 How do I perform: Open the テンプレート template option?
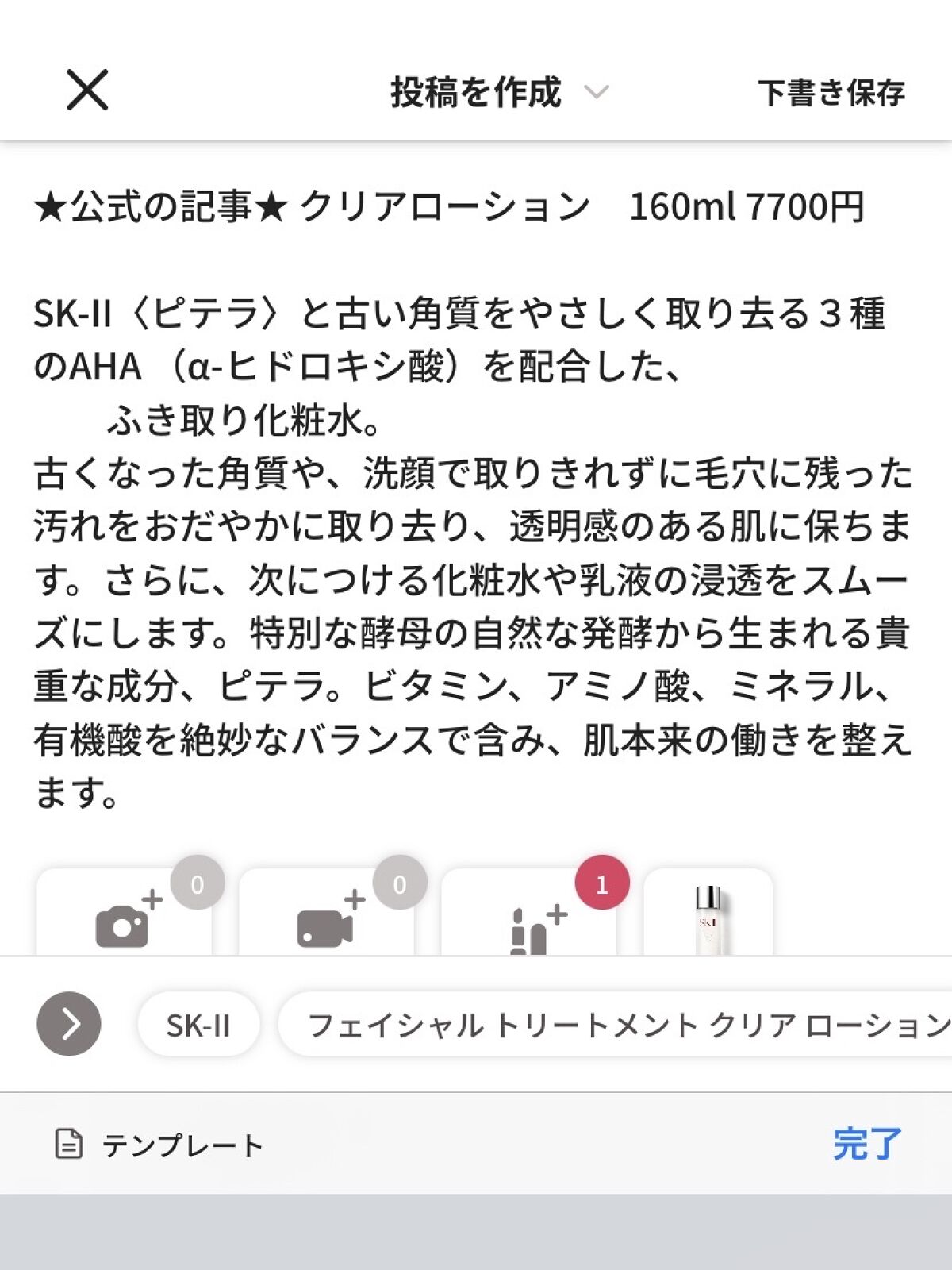(x=159, y=1145)
